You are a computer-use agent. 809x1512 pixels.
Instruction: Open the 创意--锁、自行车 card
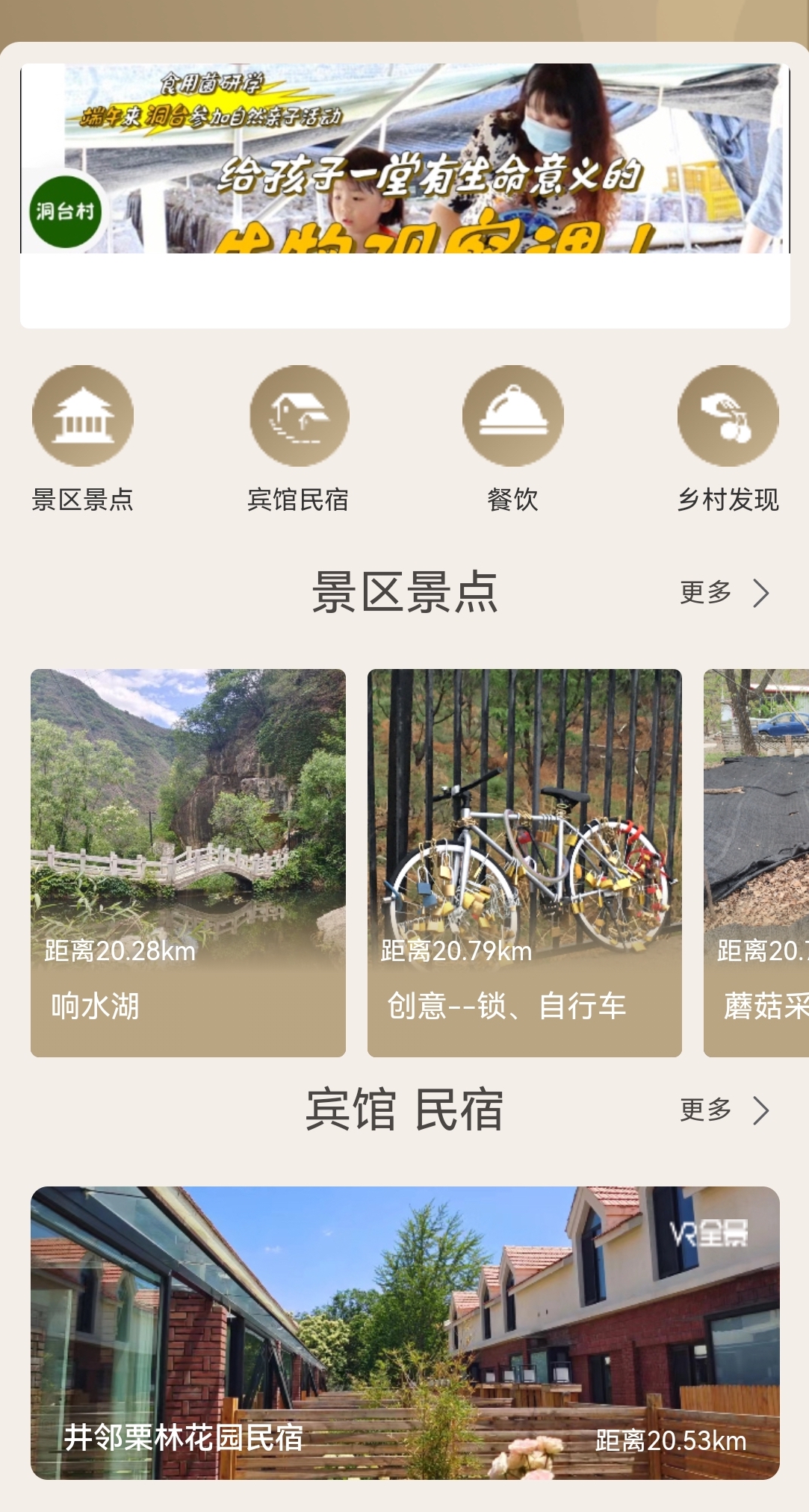pyautogui.click(x=524, y=862)
